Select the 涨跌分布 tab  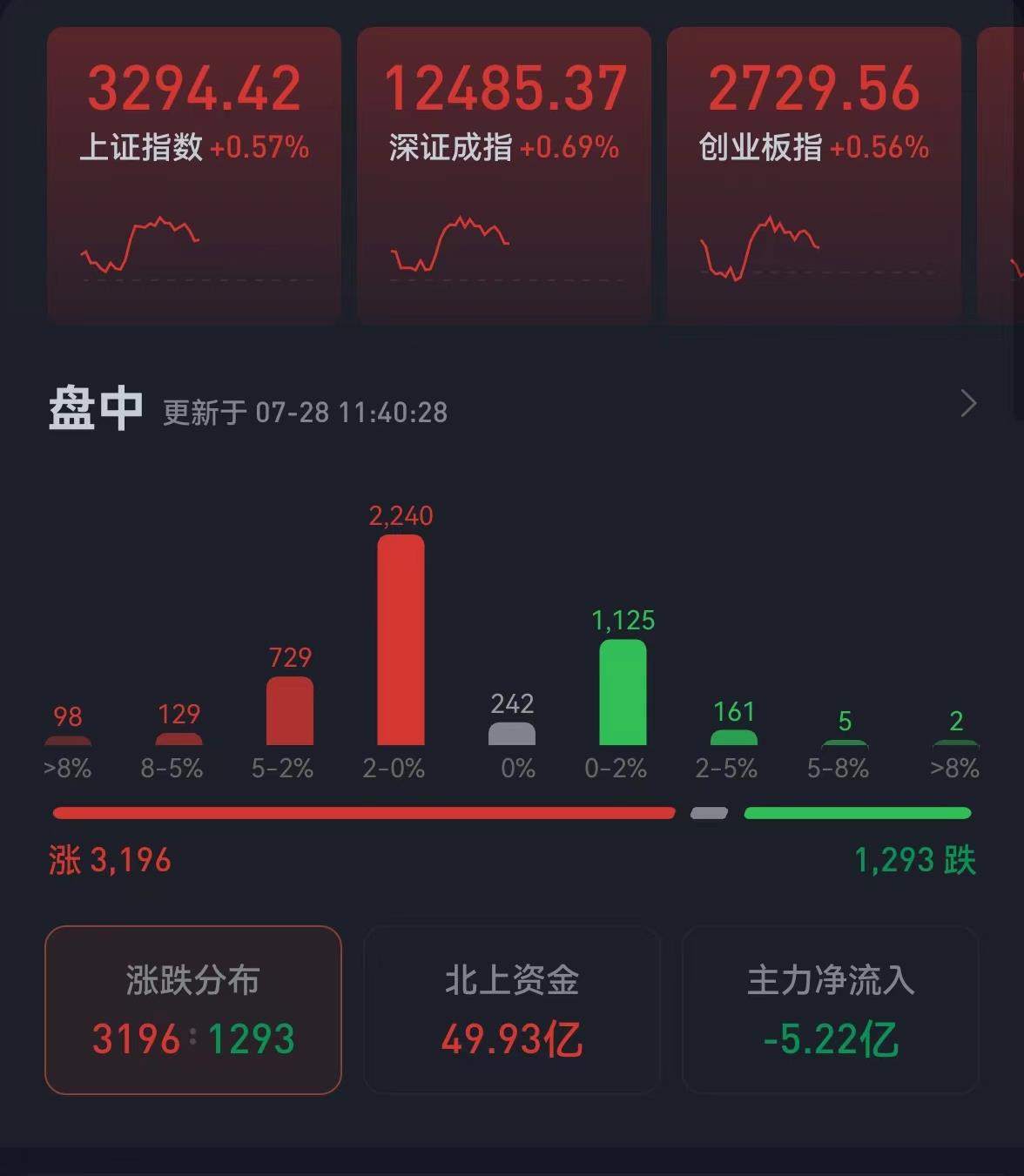pyautogui.click(x=192, y=1010)
